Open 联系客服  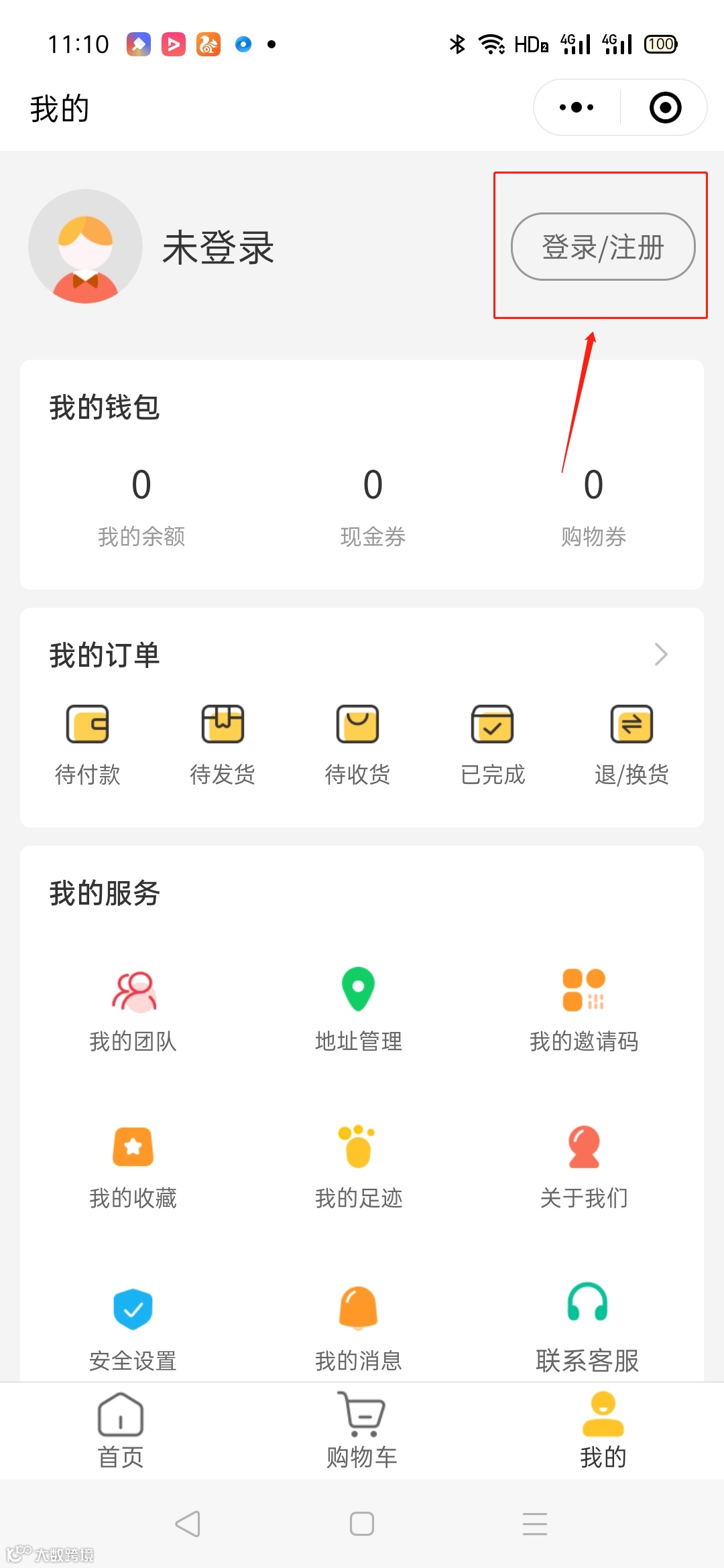click(x=587, y=1328)
